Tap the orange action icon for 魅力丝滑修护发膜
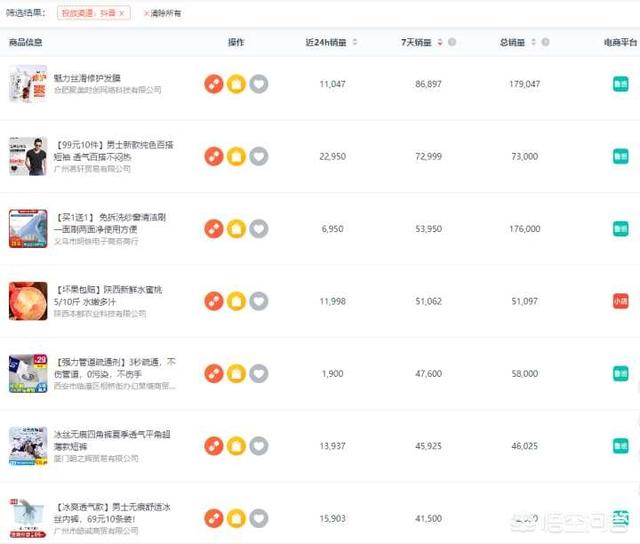Image resolution: width=640 pixels, height=544 pixels. pyautogui.click(x=213, y=84)
